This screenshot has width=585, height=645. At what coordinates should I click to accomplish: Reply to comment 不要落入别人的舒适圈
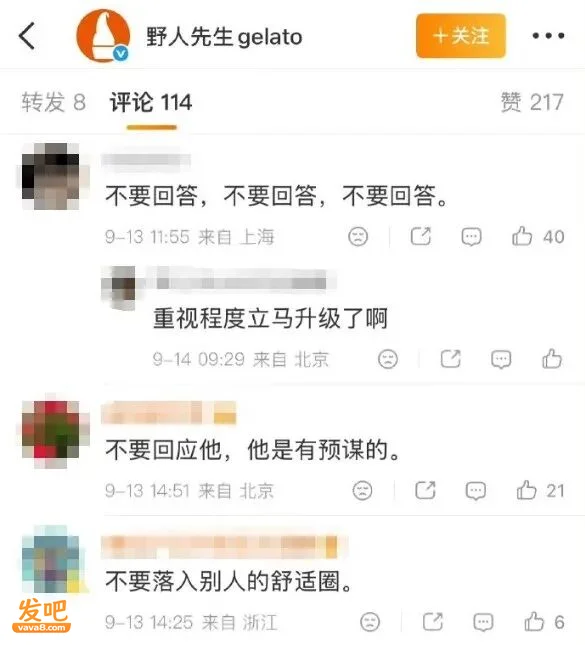483,622
